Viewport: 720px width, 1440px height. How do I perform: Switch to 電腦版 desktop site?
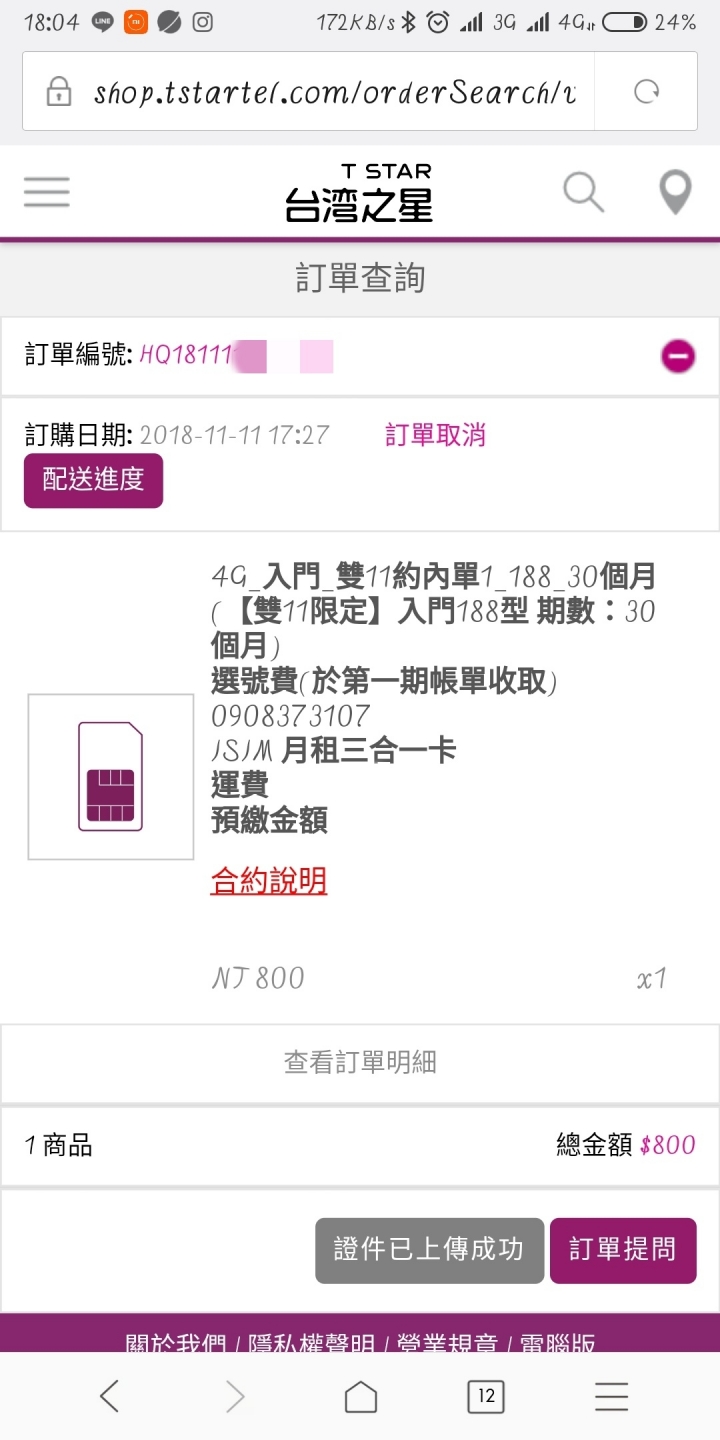point(557,1342)
